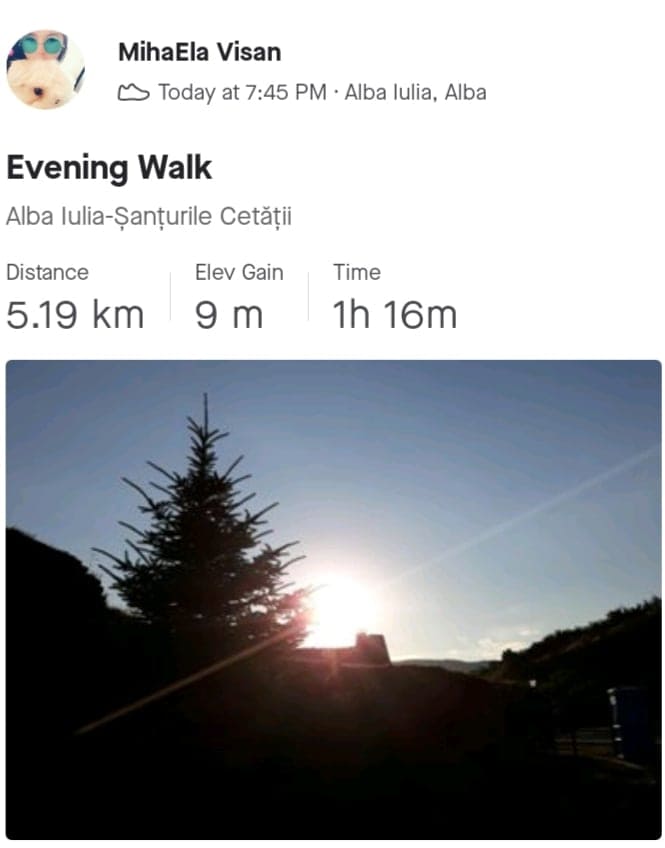This screenshot has width=665, height=848.
Task: Tap MihaEla Visan's name
Action: point(199,51)
